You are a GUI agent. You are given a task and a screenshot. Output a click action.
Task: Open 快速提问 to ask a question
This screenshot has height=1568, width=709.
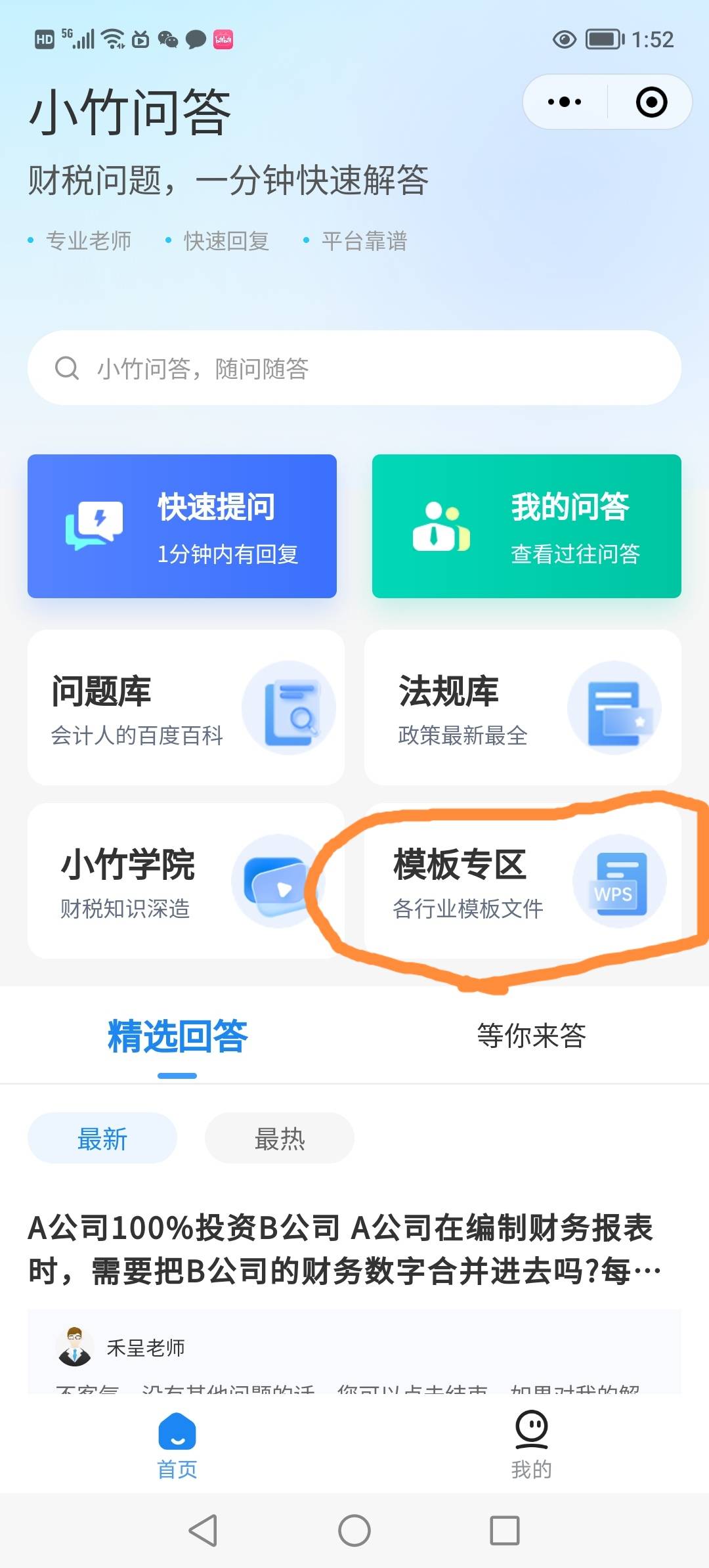[x=182, y=526]
